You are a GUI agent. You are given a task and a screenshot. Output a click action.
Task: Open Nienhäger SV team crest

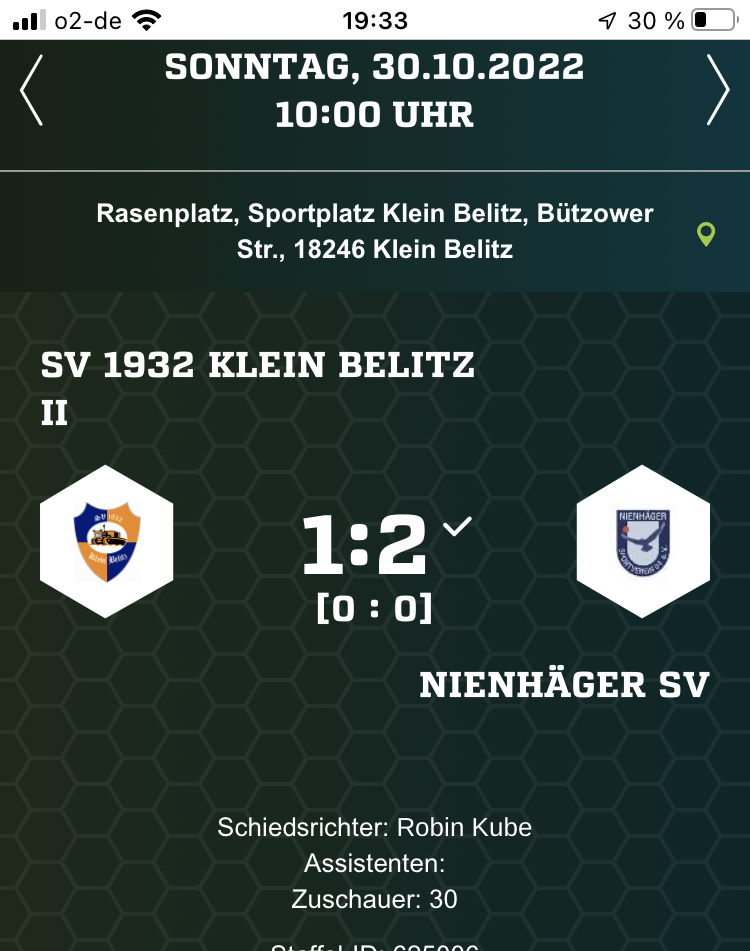[x=643, y=541]
